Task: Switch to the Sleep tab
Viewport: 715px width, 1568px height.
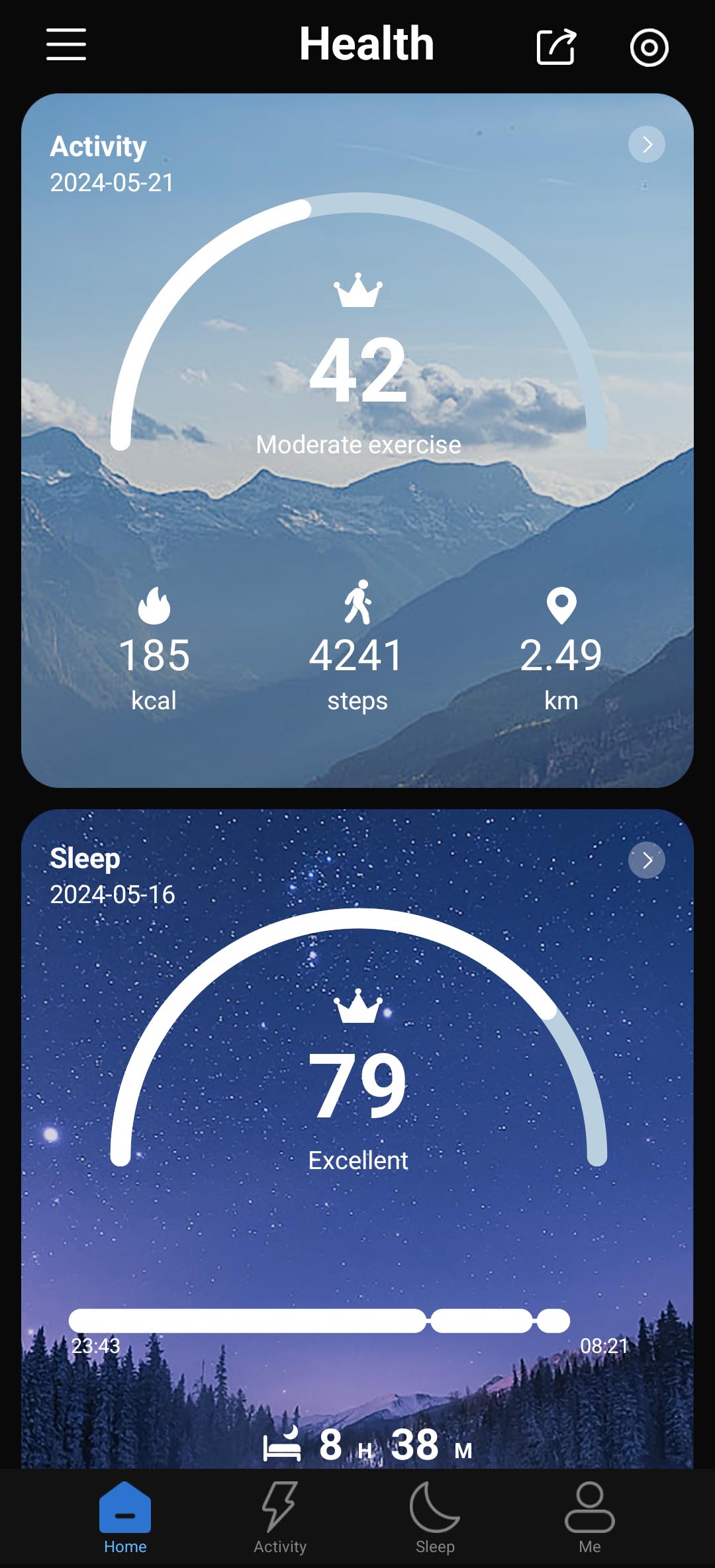Action: point(435,1518)
